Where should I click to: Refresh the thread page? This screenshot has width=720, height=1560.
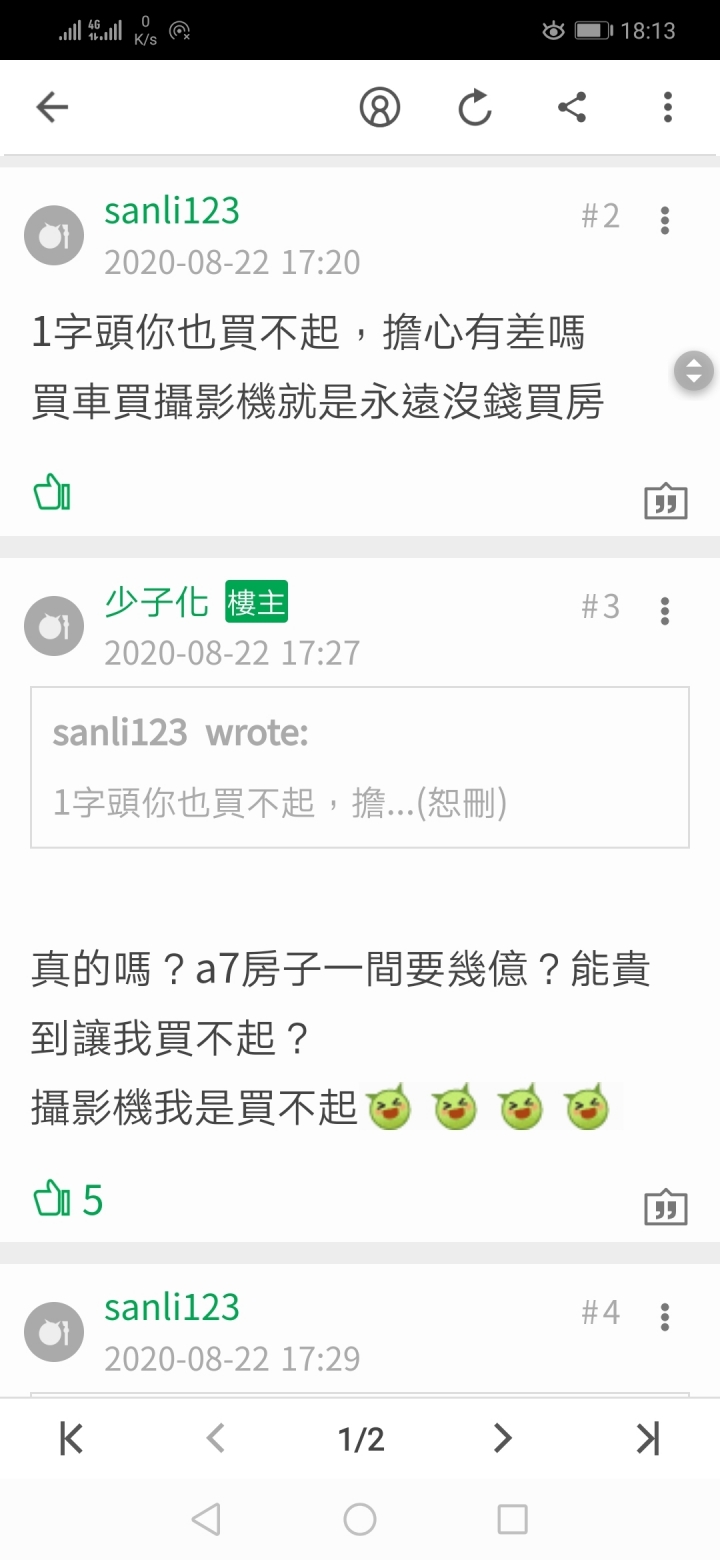[x=475, y=108]
